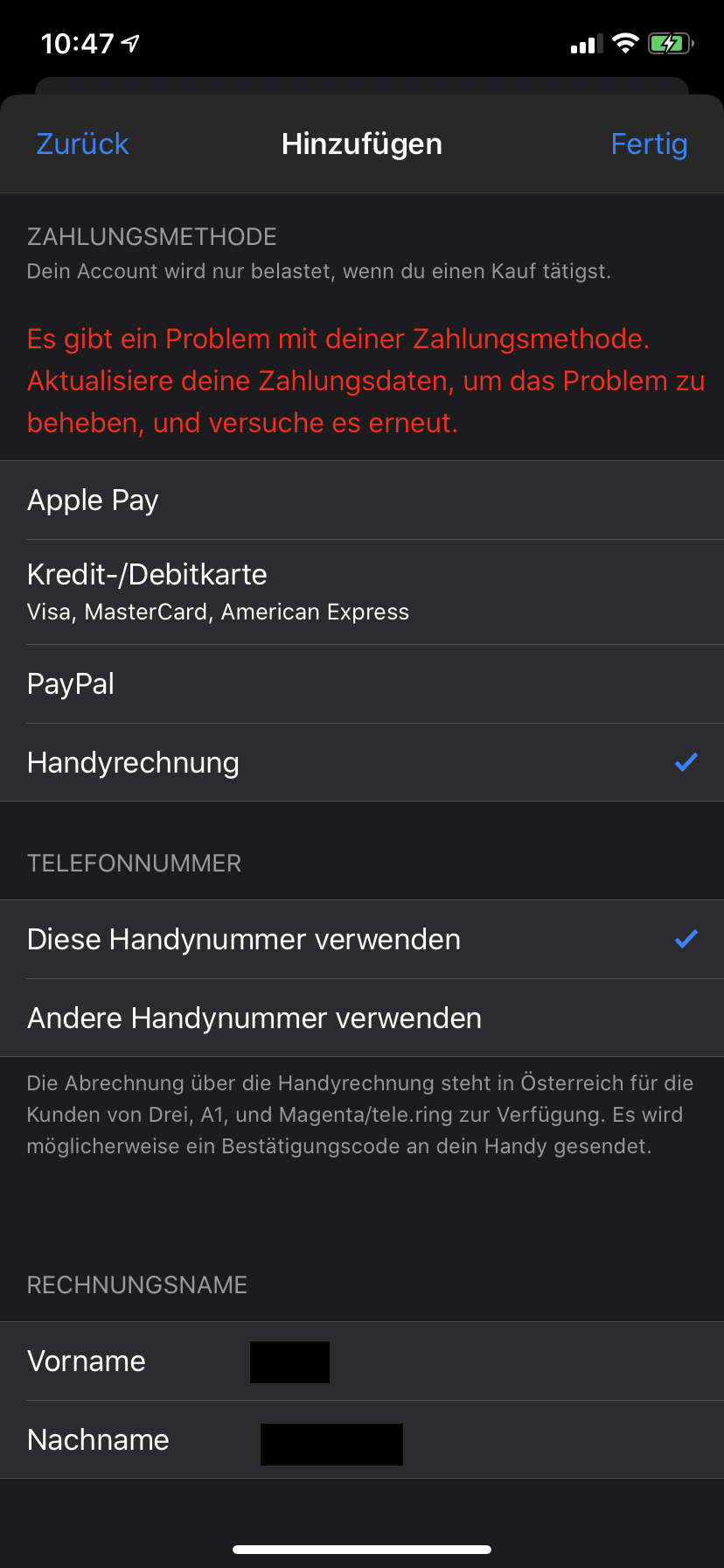Choose Kredit-/Debitkarte payment option

(362, 591)
